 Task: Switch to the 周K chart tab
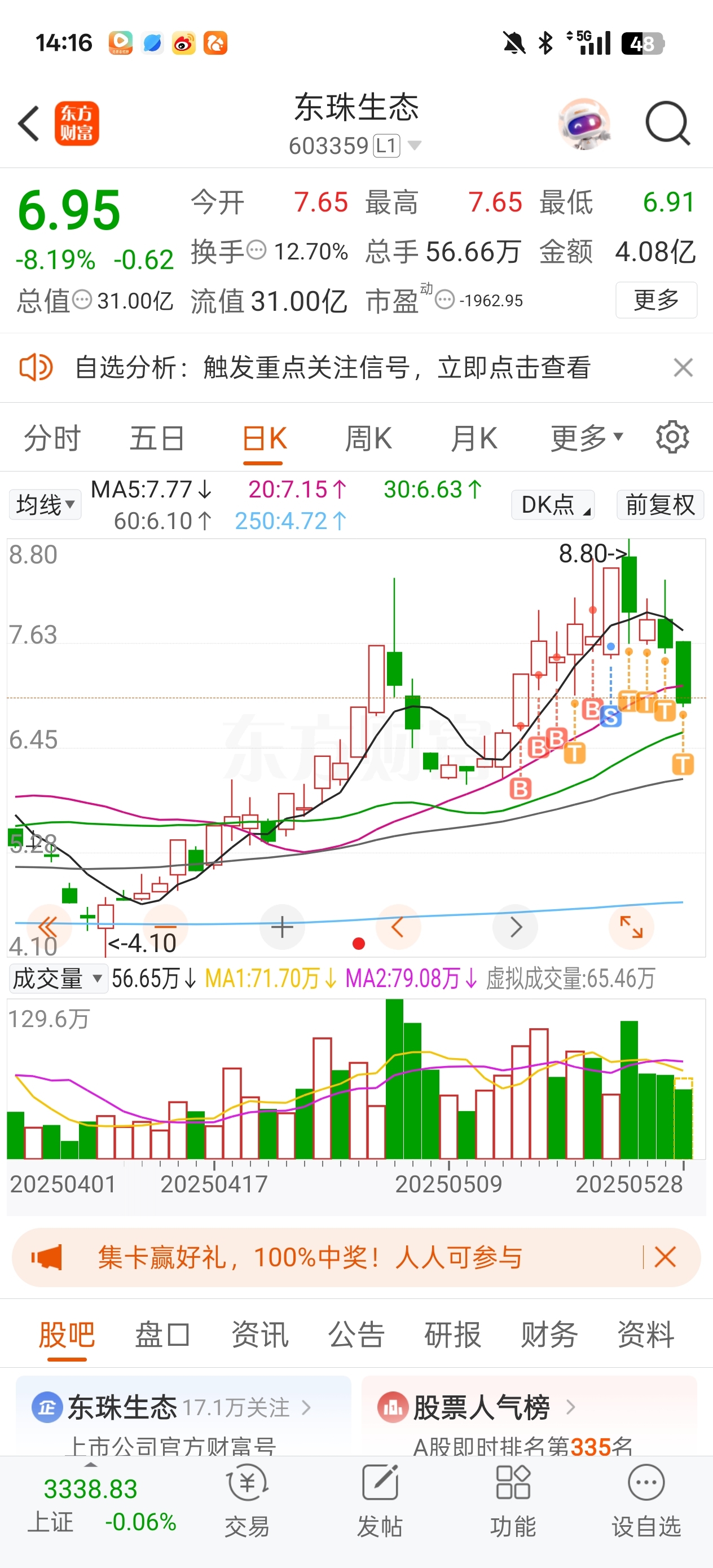click(368, 439)
